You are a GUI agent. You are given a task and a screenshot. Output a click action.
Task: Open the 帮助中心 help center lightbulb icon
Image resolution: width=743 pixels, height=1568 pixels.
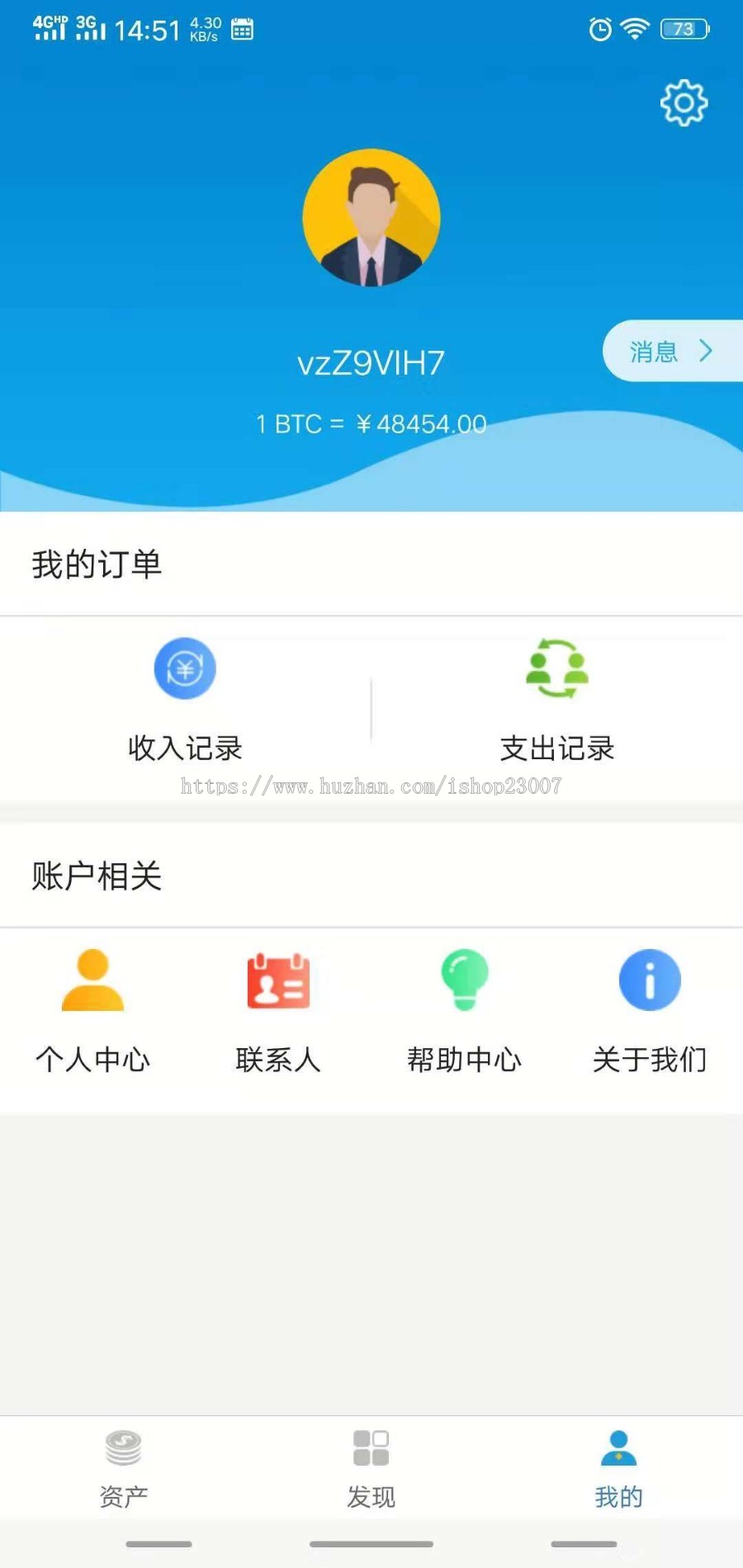464,979
